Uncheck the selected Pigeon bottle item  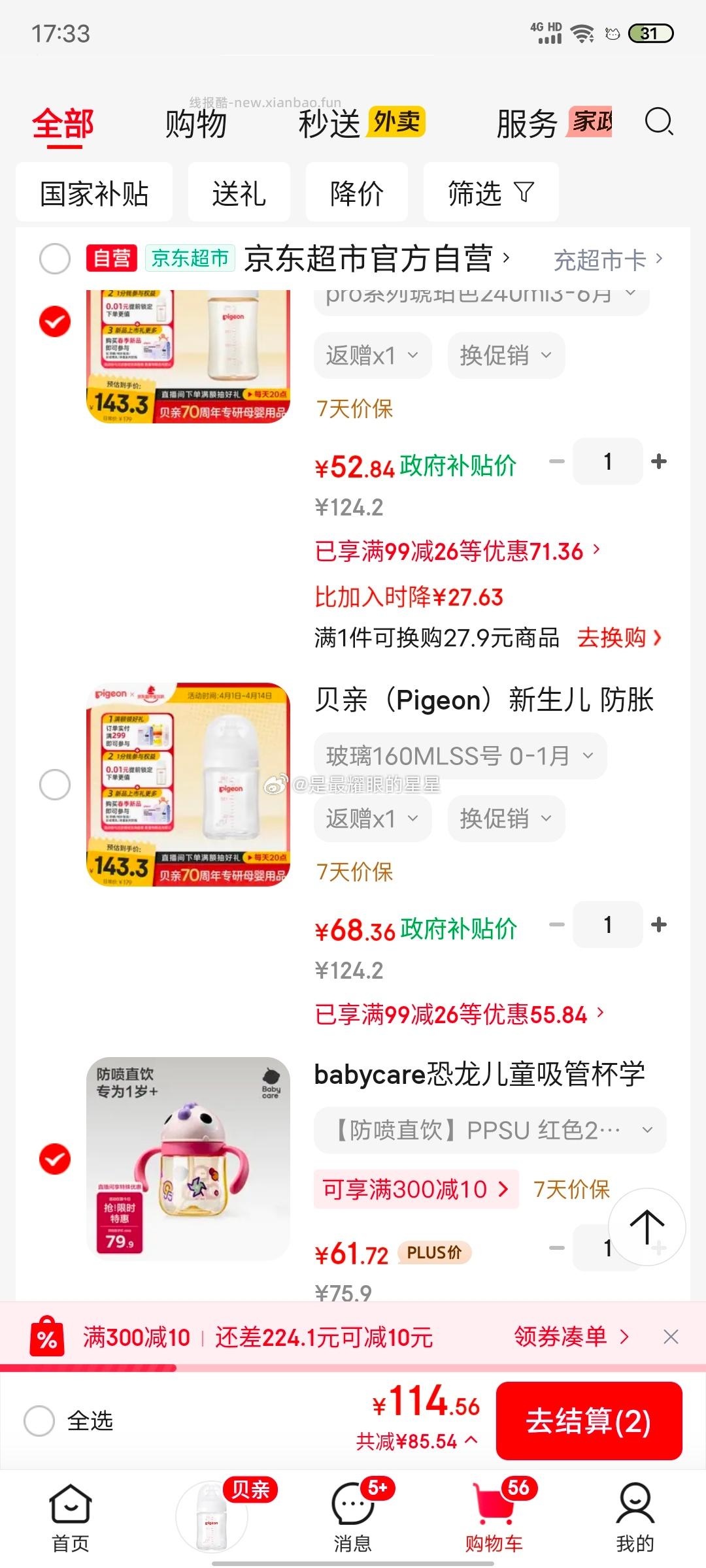coord(55,320)
